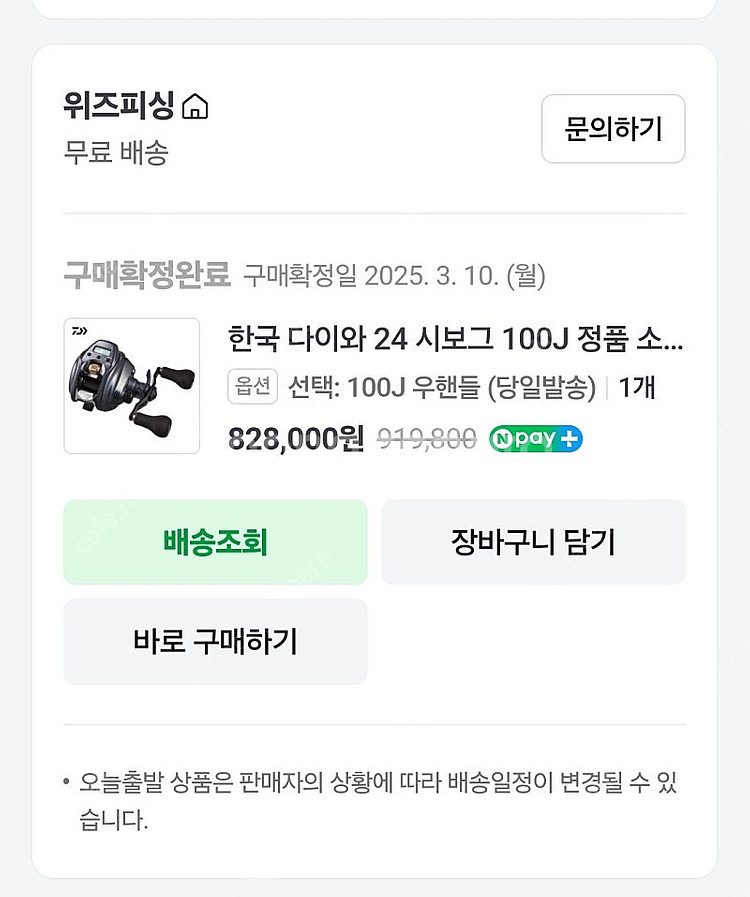Open the Daiwa reel product image
The image size is (750, 897).
(132, 386)
